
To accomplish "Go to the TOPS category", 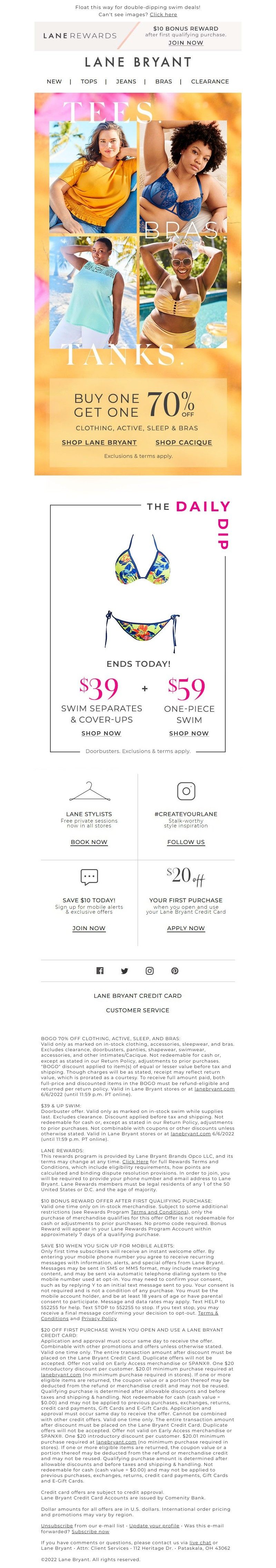I will (89, 81).
